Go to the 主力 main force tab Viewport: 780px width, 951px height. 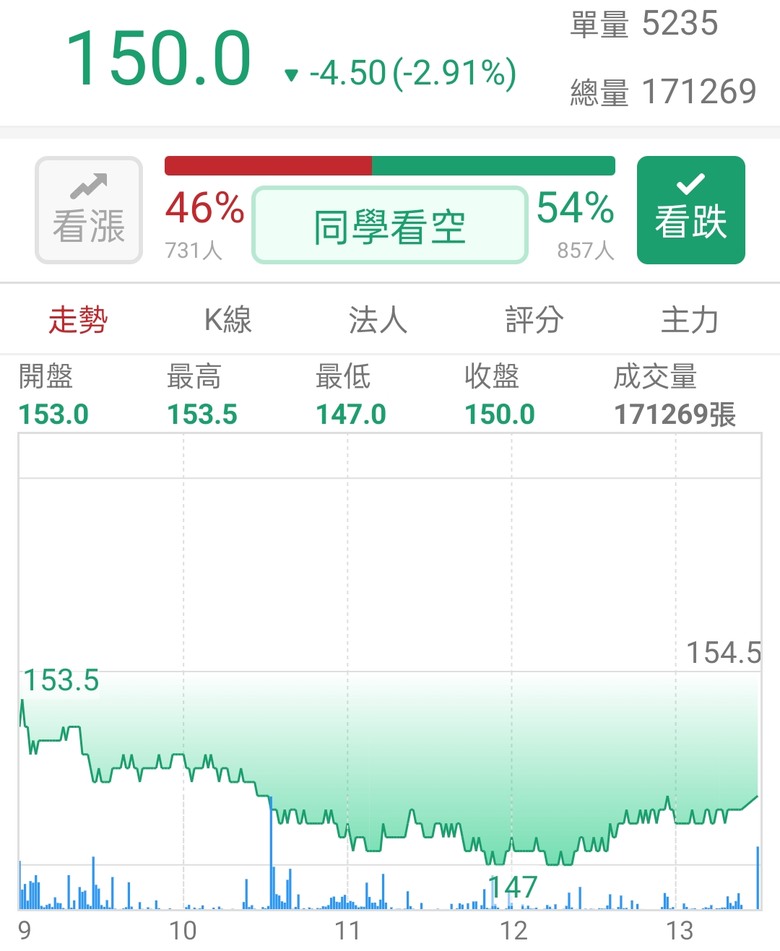click(689, 320)
